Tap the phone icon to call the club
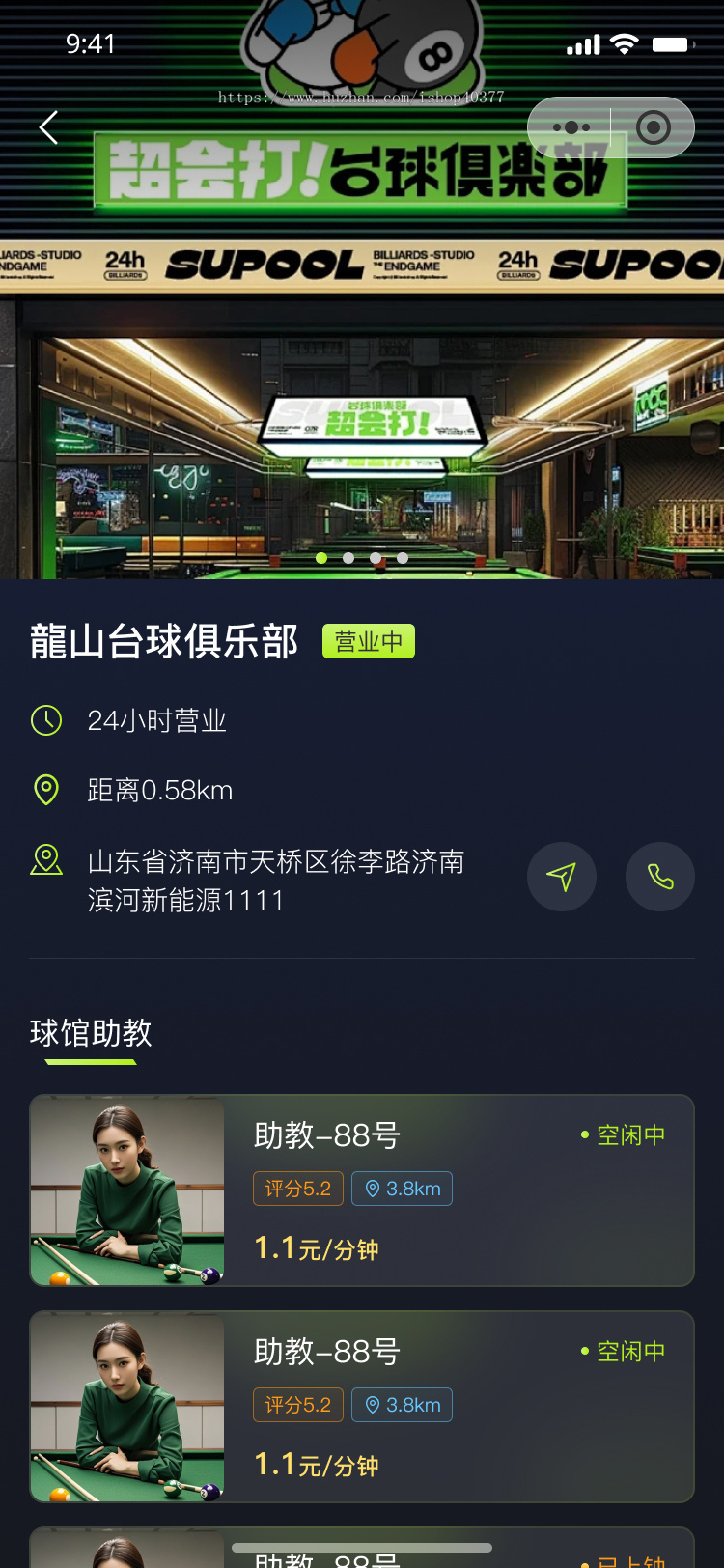This screenshot has width=724, height=1568. pyautogui.click(x=660, y=876)
